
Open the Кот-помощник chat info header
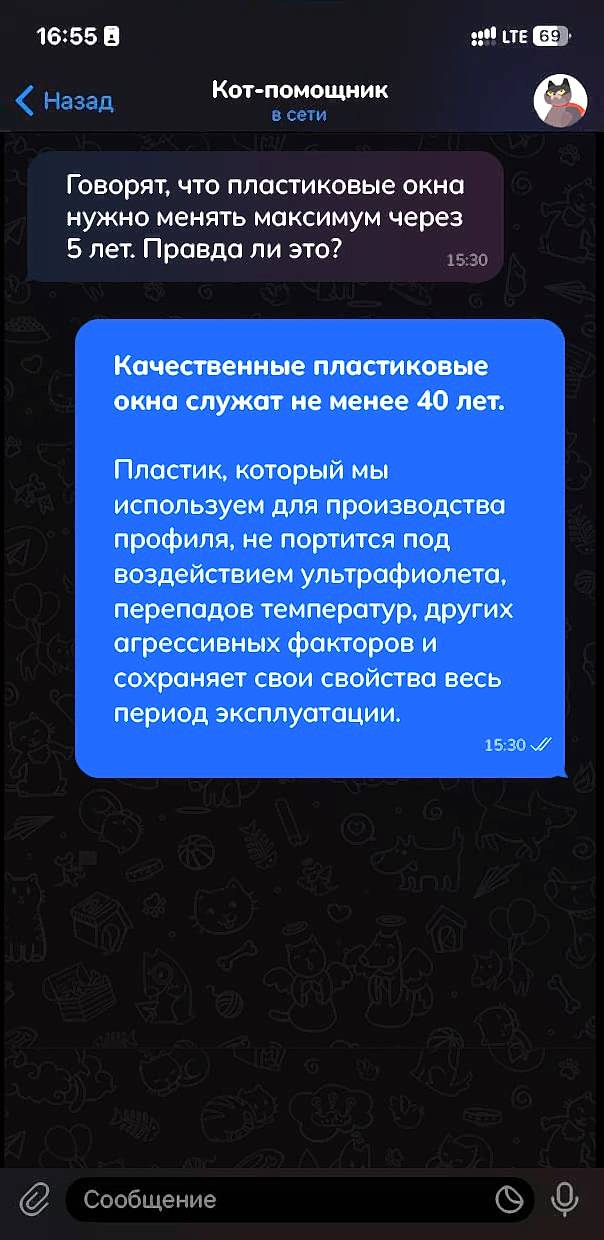pyautogui.click(x=299, y=101)
